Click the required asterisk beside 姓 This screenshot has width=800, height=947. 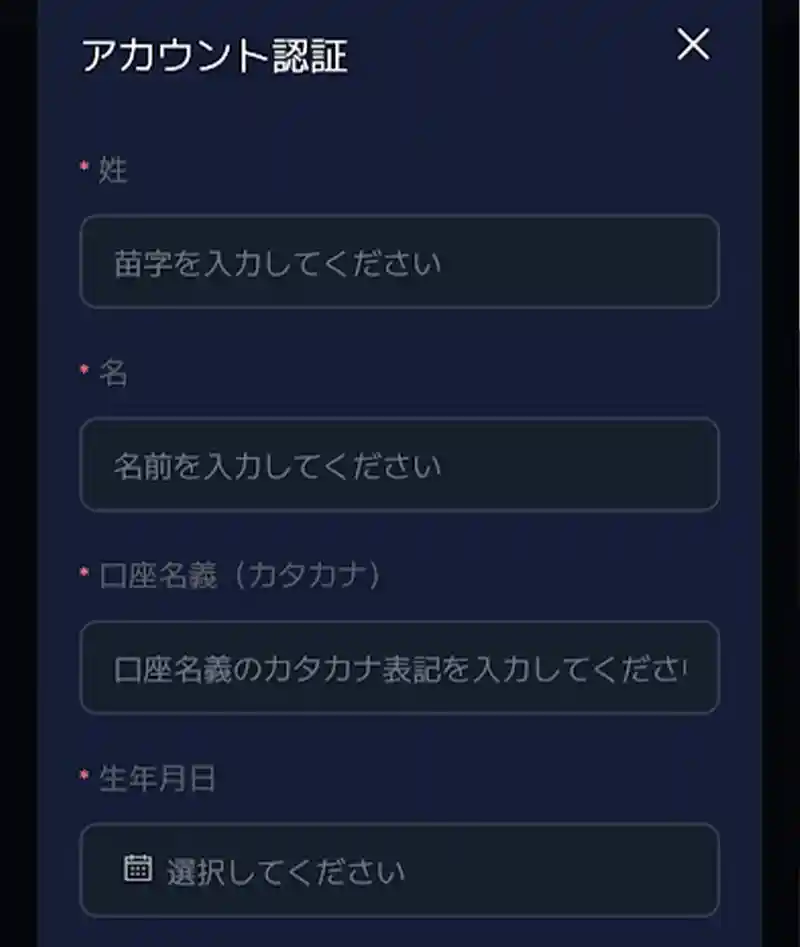point(82,168)
